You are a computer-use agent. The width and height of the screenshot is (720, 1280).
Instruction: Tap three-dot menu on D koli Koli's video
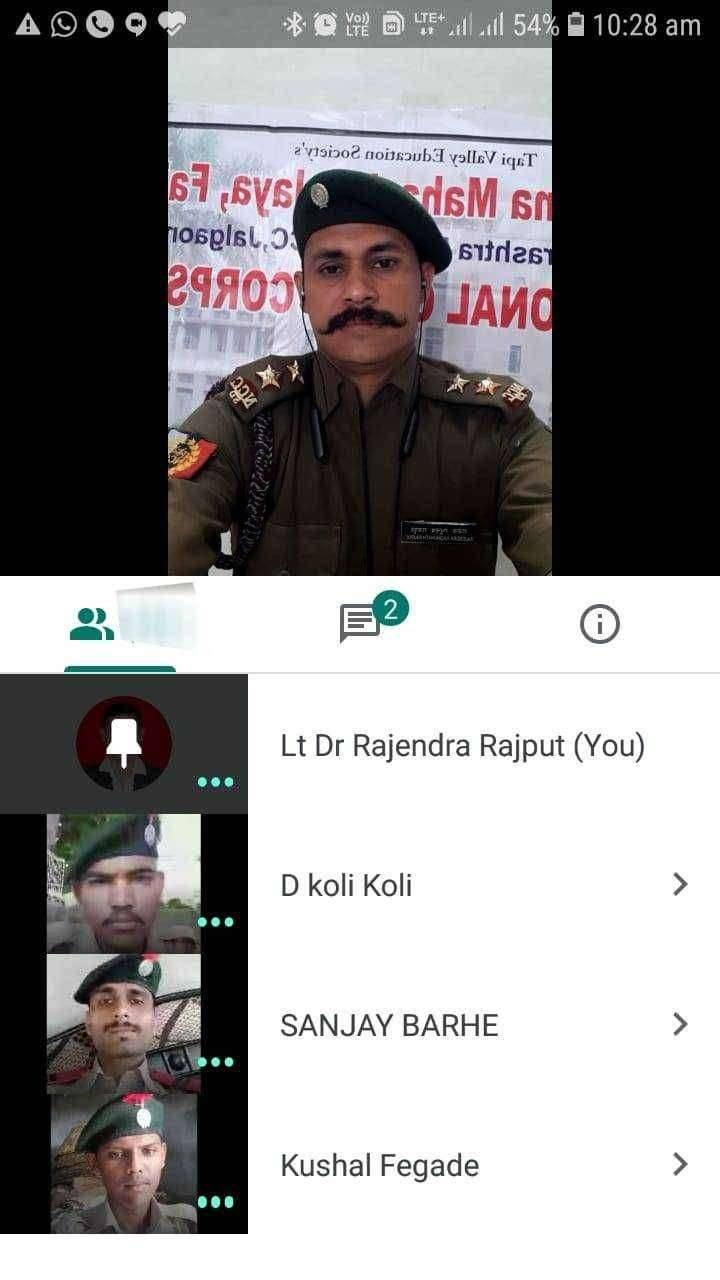pyautogui.click(x=216, y=921)
